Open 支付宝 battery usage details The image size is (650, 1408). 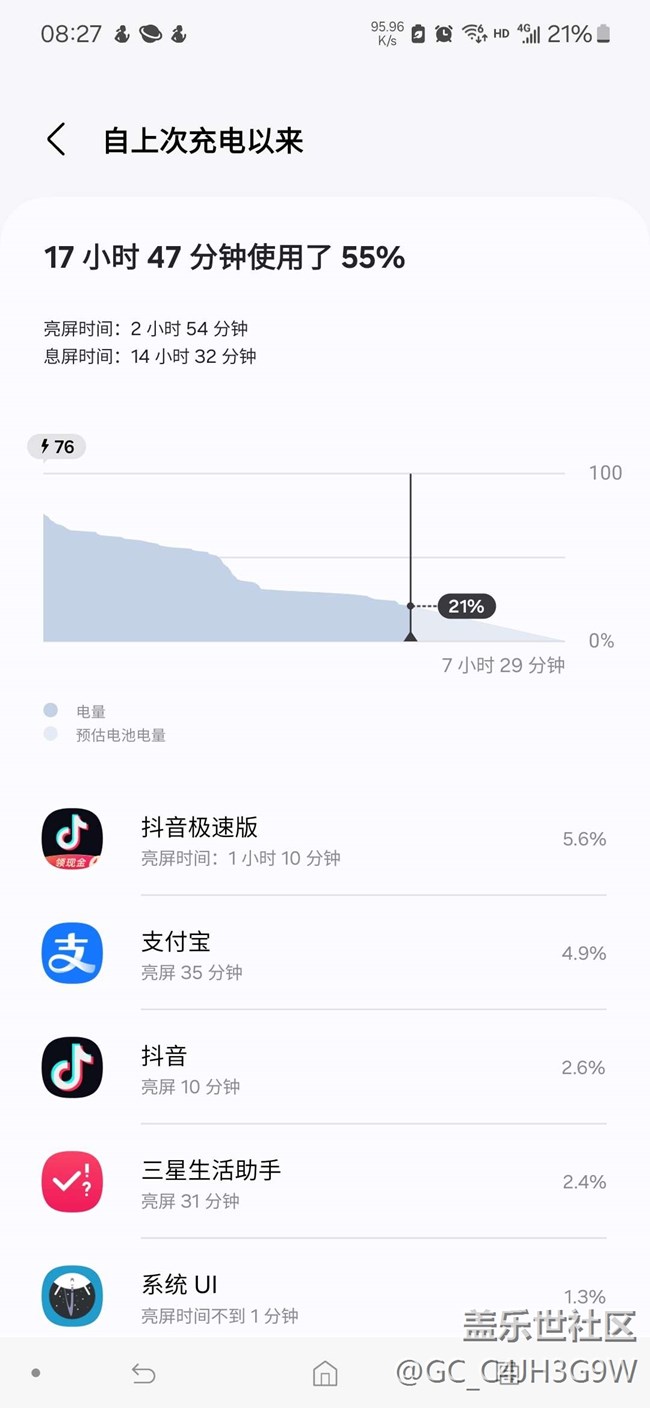pyautogui.click(x=324, y=953)
